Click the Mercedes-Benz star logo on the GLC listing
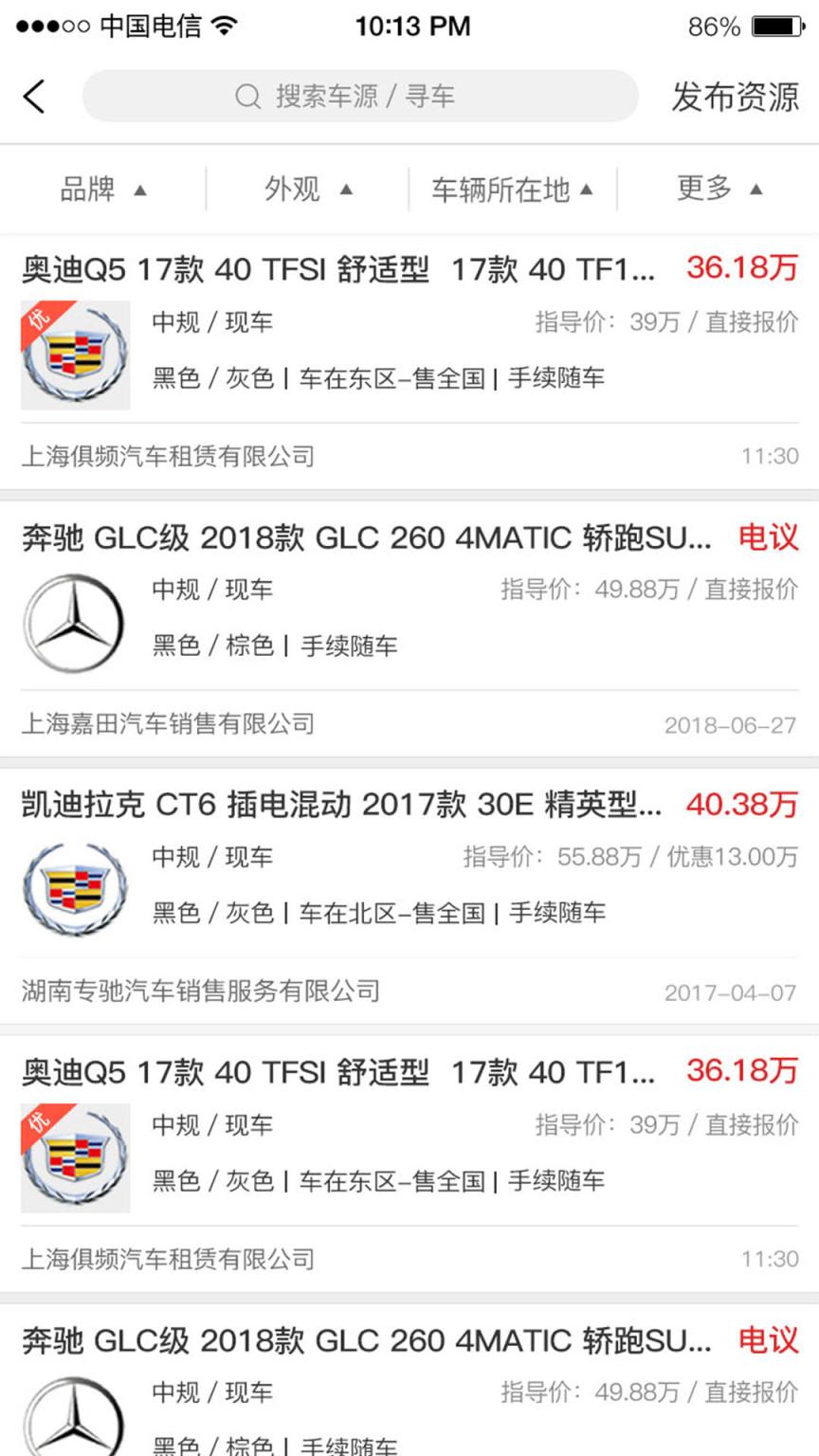 76,621
